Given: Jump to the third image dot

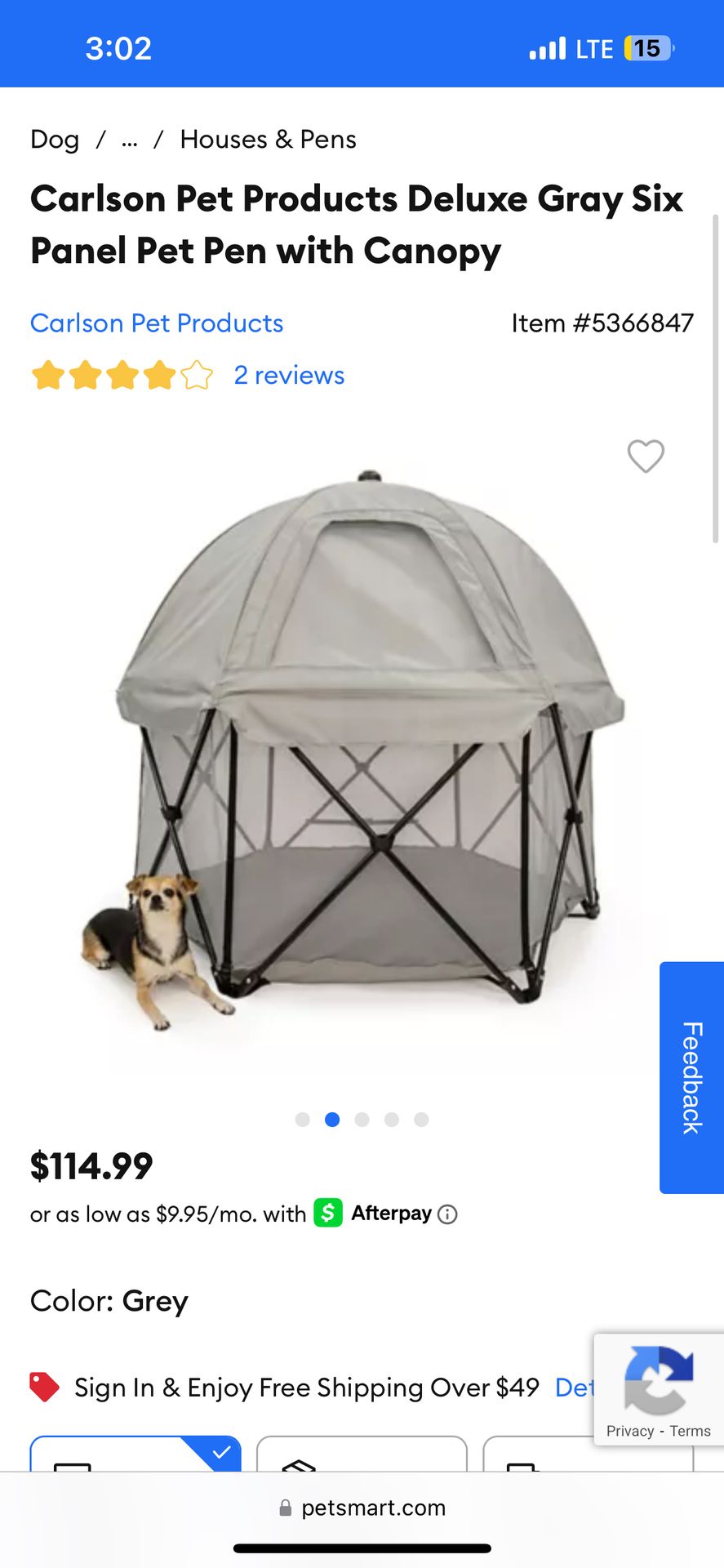Looking at the screenshot, I should pos(362,1120).
